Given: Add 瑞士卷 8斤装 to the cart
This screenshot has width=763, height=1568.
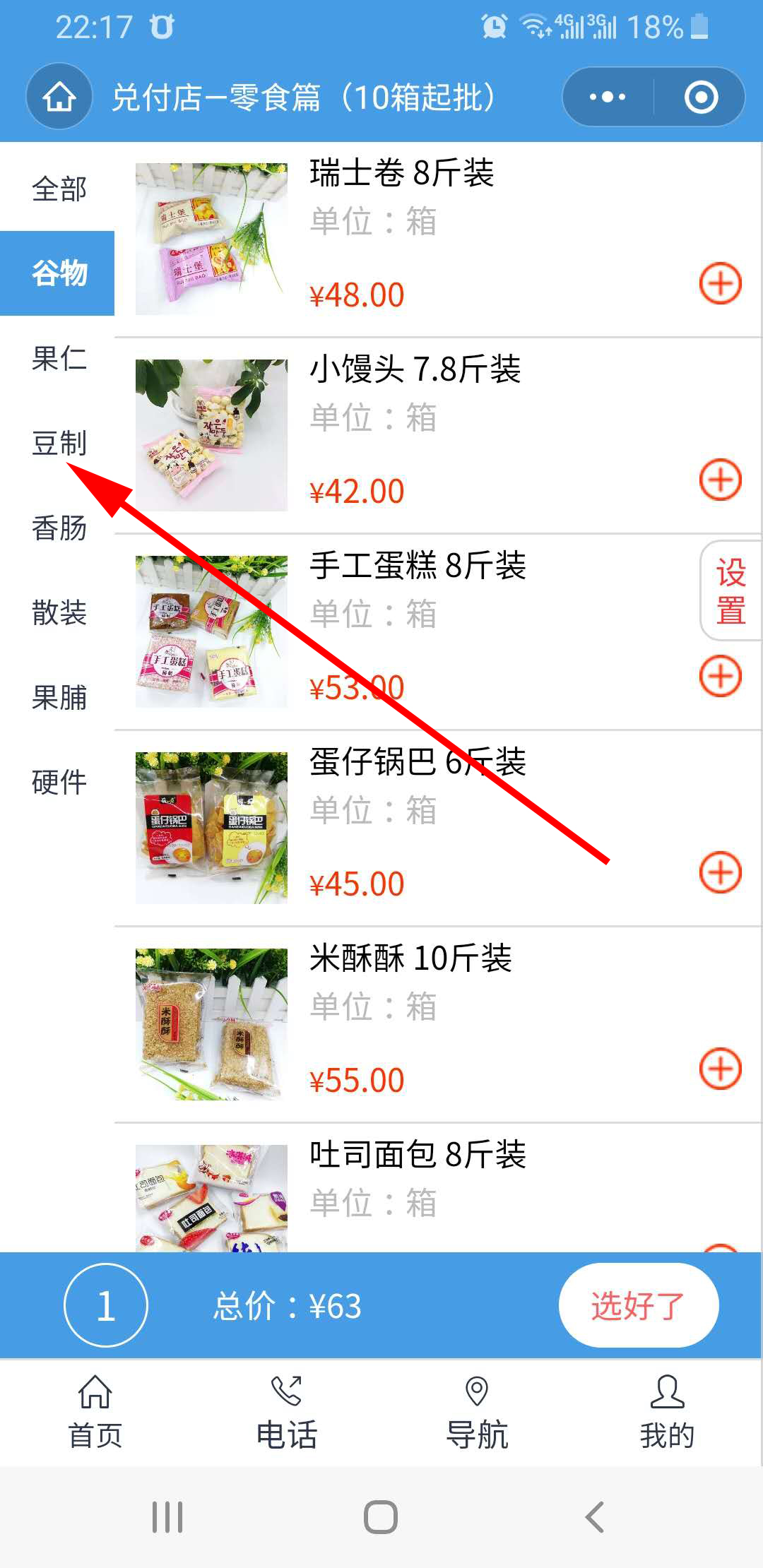Looking at the screenshot, I should [720, 284].
